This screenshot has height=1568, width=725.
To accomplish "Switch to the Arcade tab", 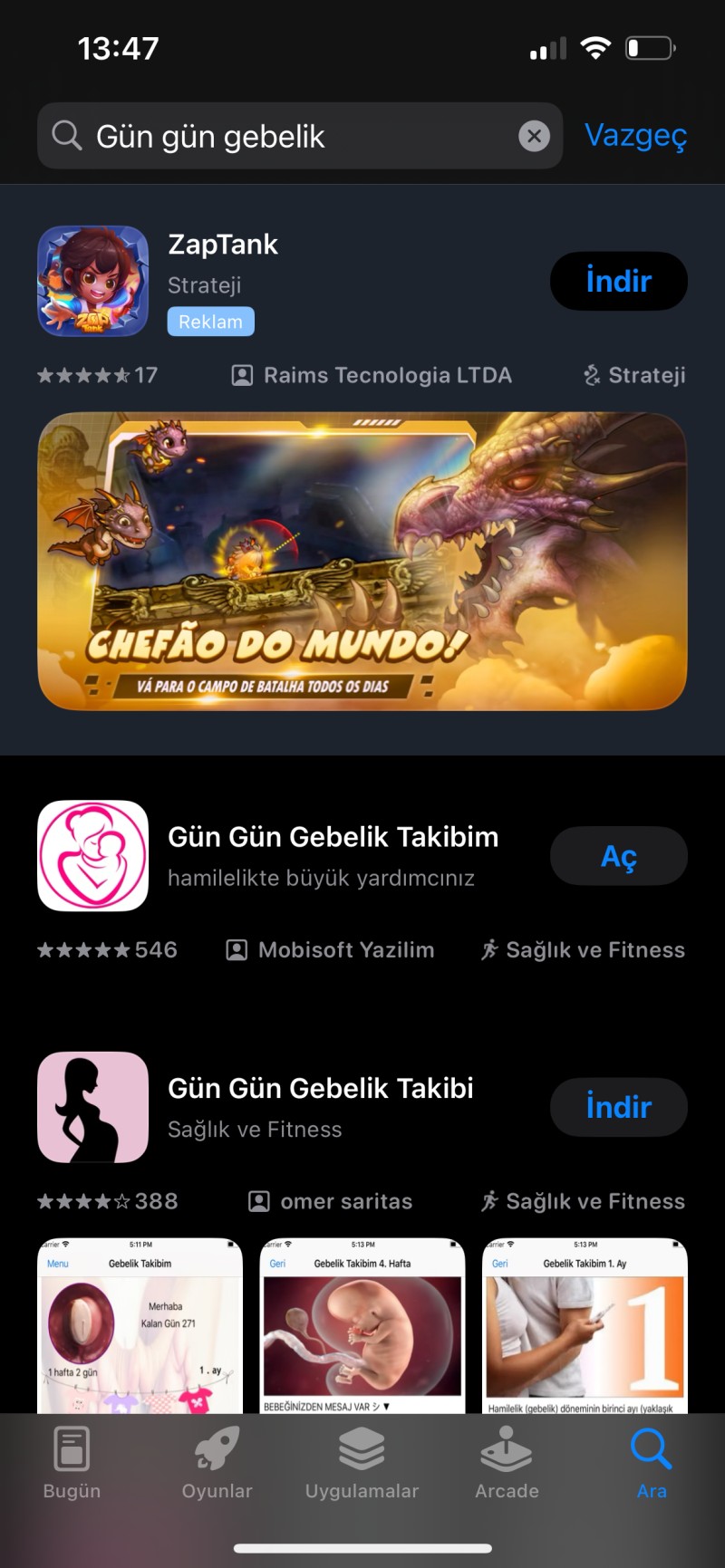I will point(507,1462).
